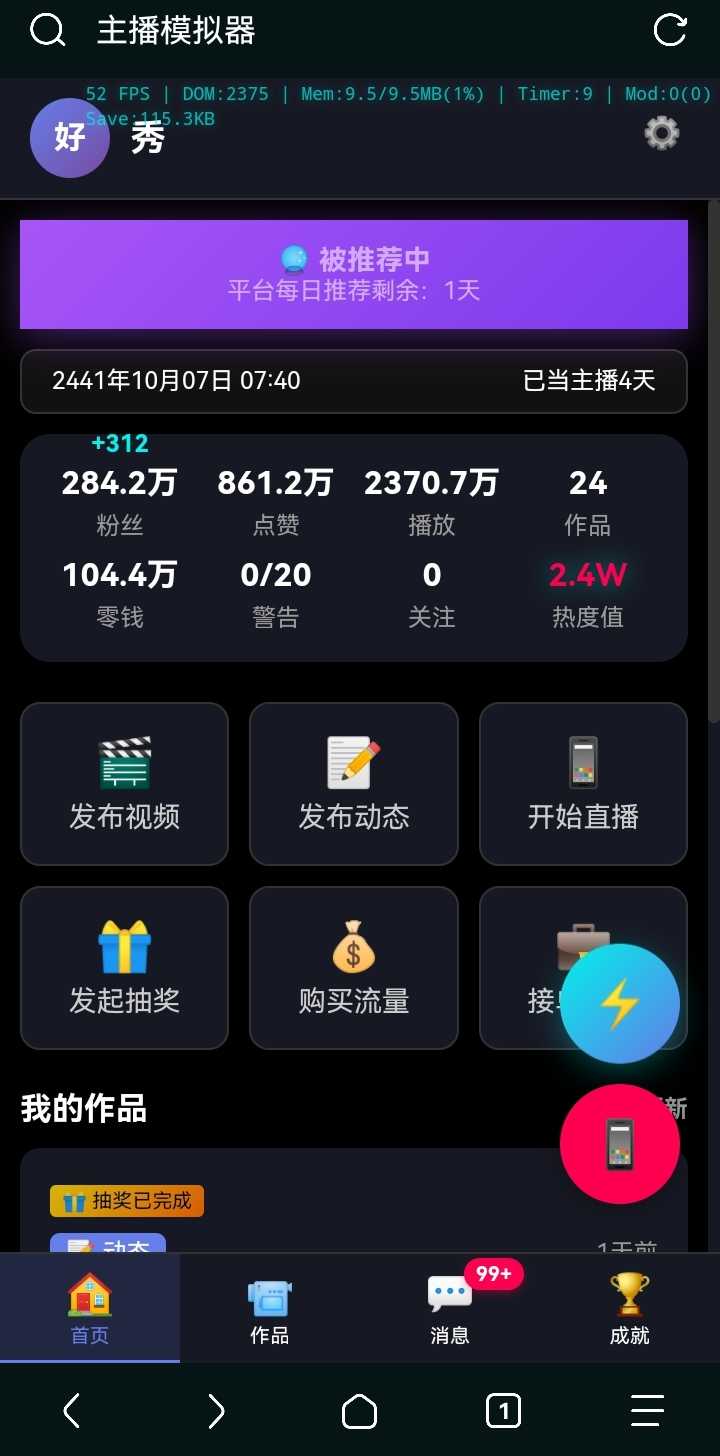The image size is (720, 1456).
Task: Open the settings gear
Action: point(662,133)
